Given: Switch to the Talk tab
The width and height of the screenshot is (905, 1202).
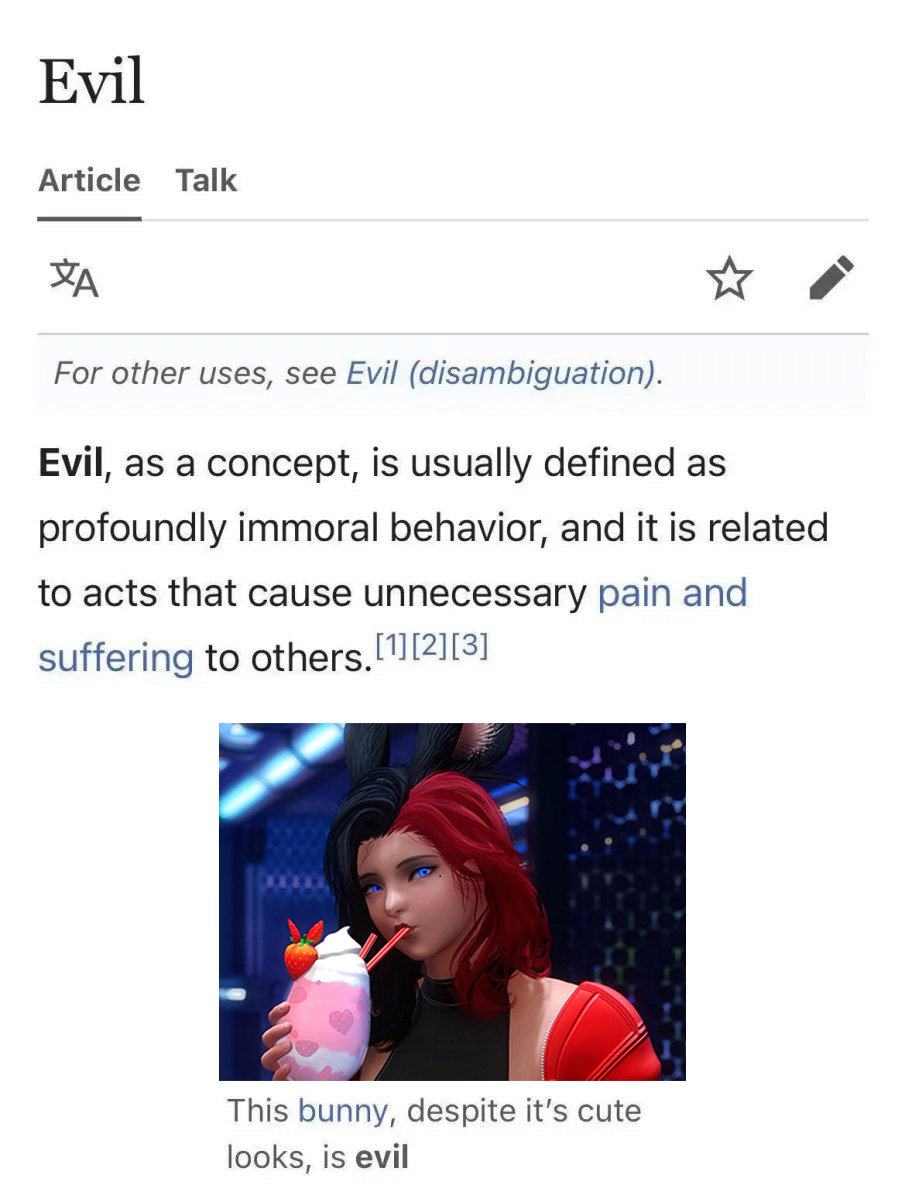Looking at the screenshot, I should [206, 181].
